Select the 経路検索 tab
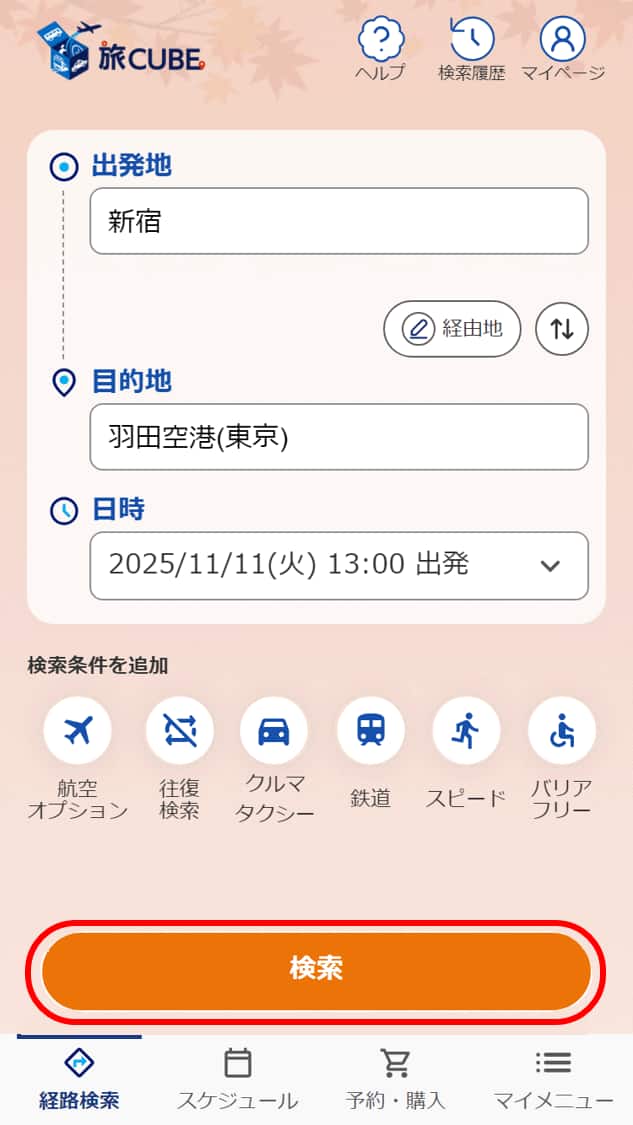 pyautogui.click(x=79, y=1080)
